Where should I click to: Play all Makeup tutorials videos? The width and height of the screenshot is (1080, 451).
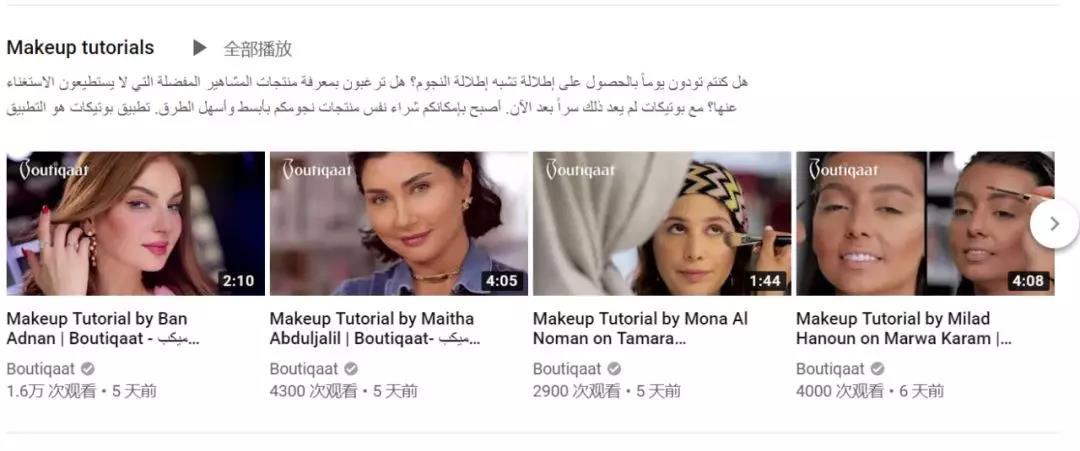click(x=243, y=48)
